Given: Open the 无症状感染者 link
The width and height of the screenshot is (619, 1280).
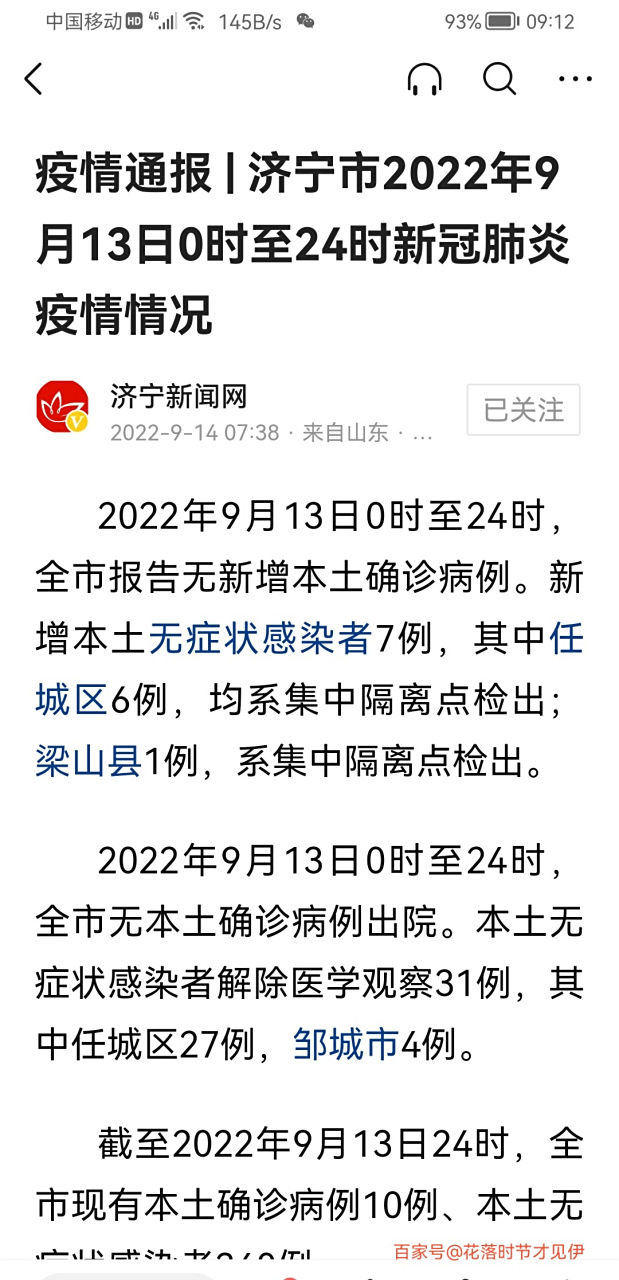Looking at the screenshot, I should [x=260, y=638].
